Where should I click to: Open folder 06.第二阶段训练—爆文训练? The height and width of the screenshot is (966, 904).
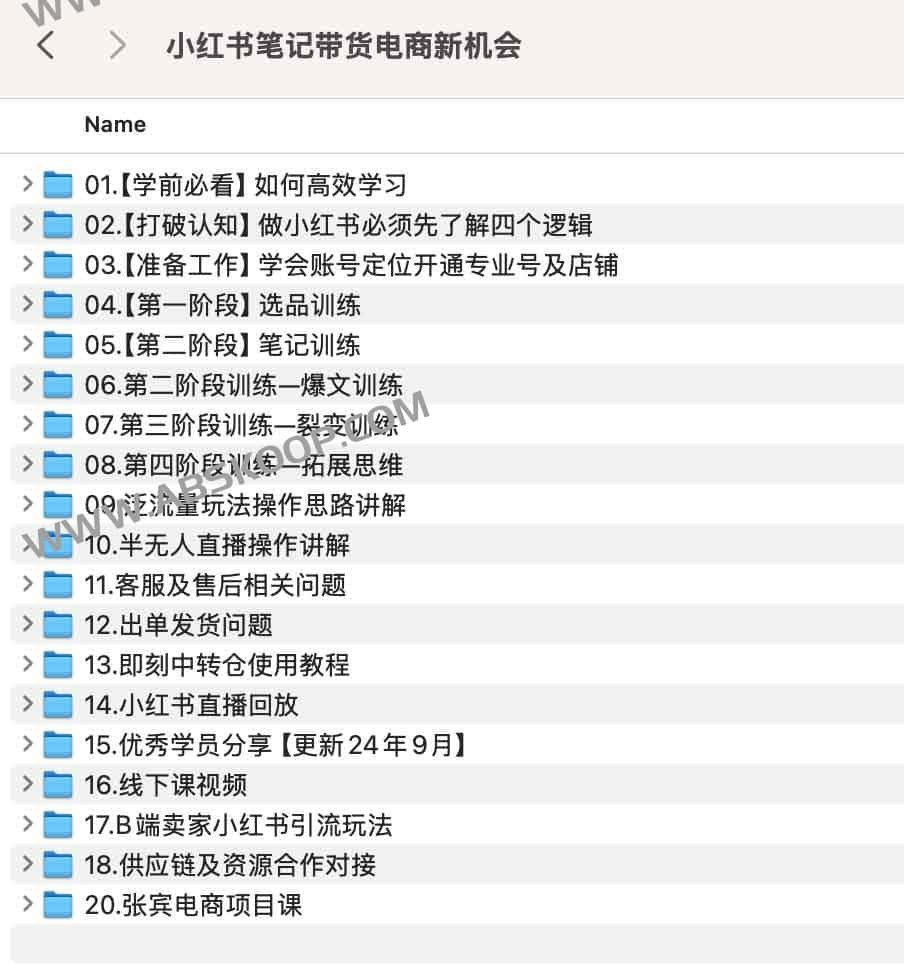[243, 385]
